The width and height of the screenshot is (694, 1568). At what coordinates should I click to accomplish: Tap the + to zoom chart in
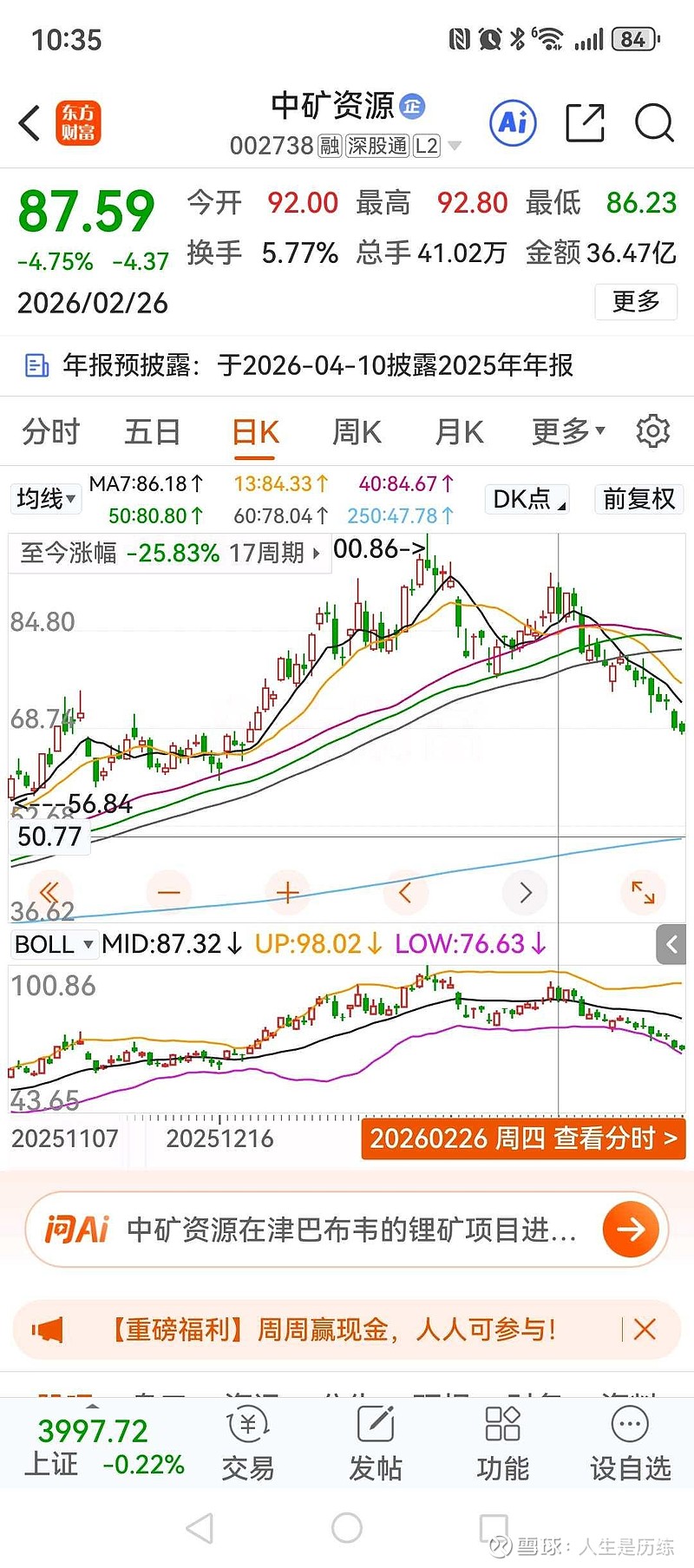(288, 892)
